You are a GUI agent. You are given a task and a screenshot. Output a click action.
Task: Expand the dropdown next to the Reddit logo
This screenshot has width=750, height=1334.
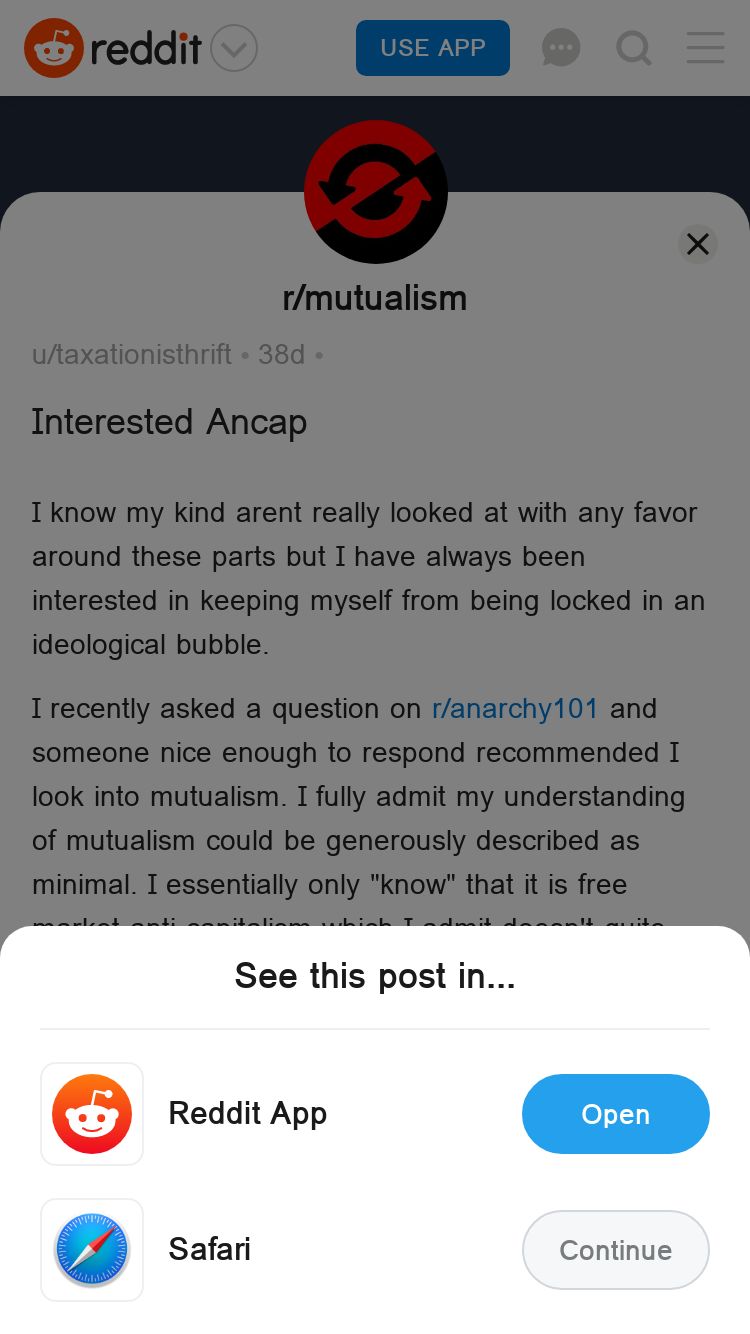point(235,48)
